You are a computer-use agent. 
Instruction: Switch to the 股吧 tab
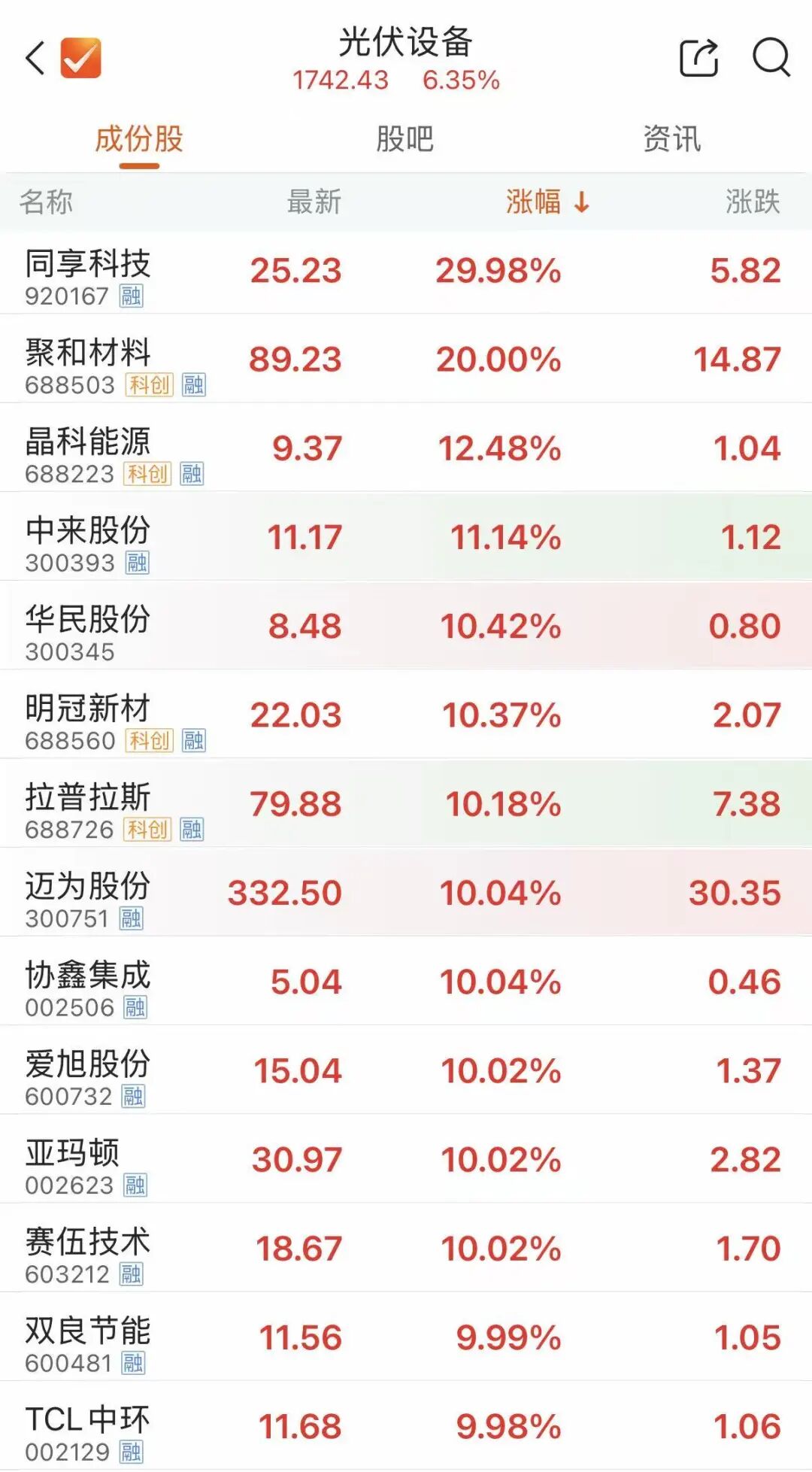(x=404, y=139)
